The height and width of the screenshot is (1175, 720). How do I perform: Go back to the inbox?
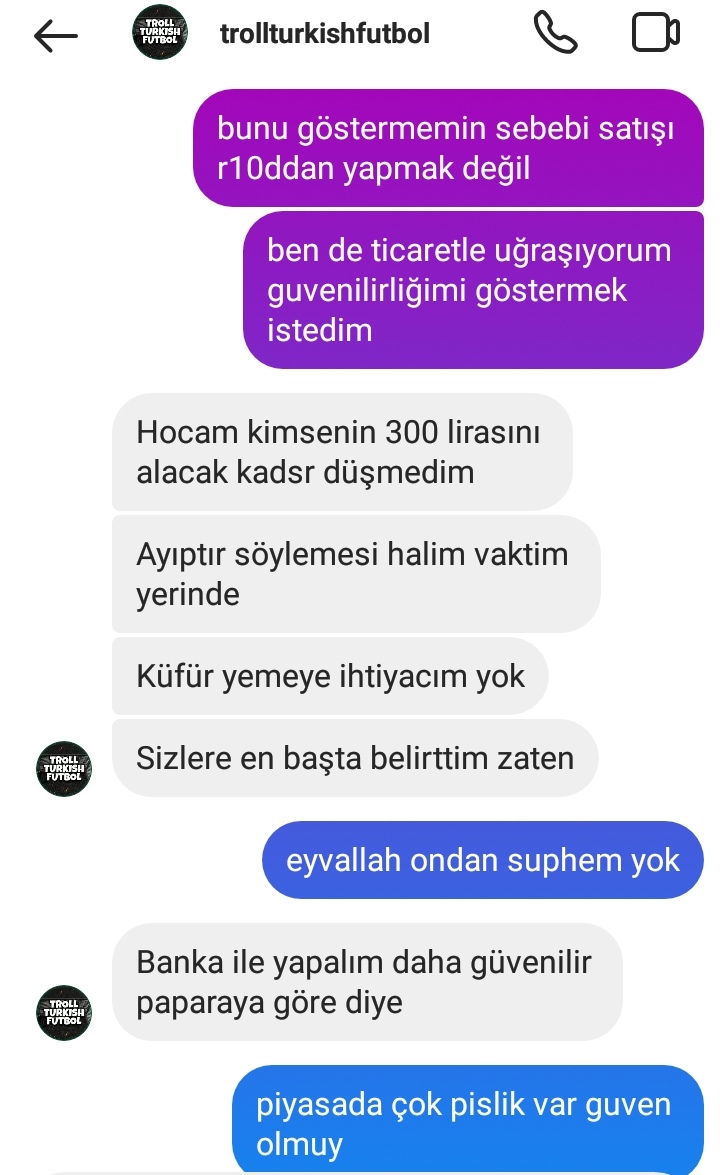[x=55, y=35]
